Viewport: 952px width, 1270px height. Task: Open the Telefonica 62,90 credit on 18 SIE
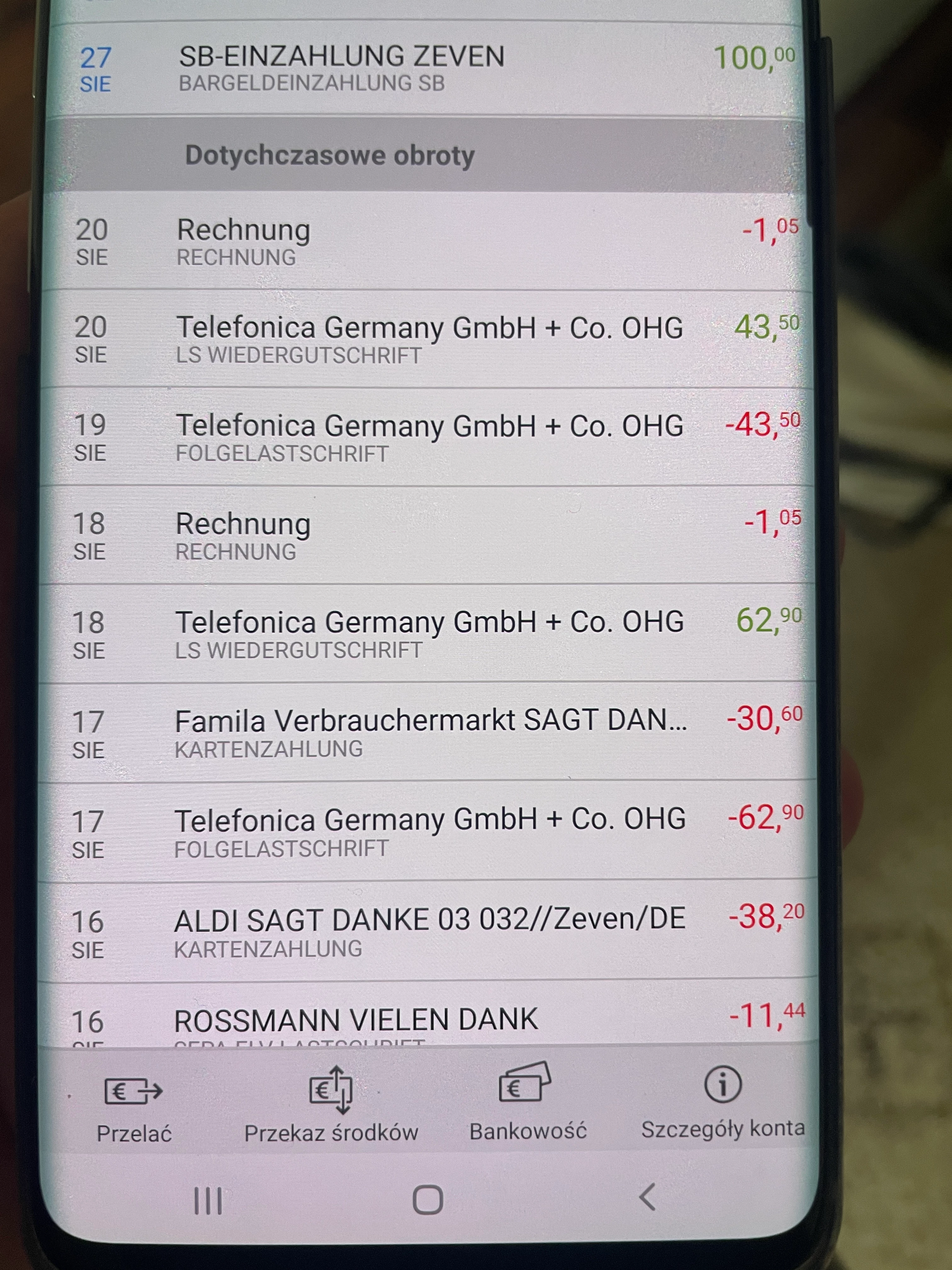[425, 634]
